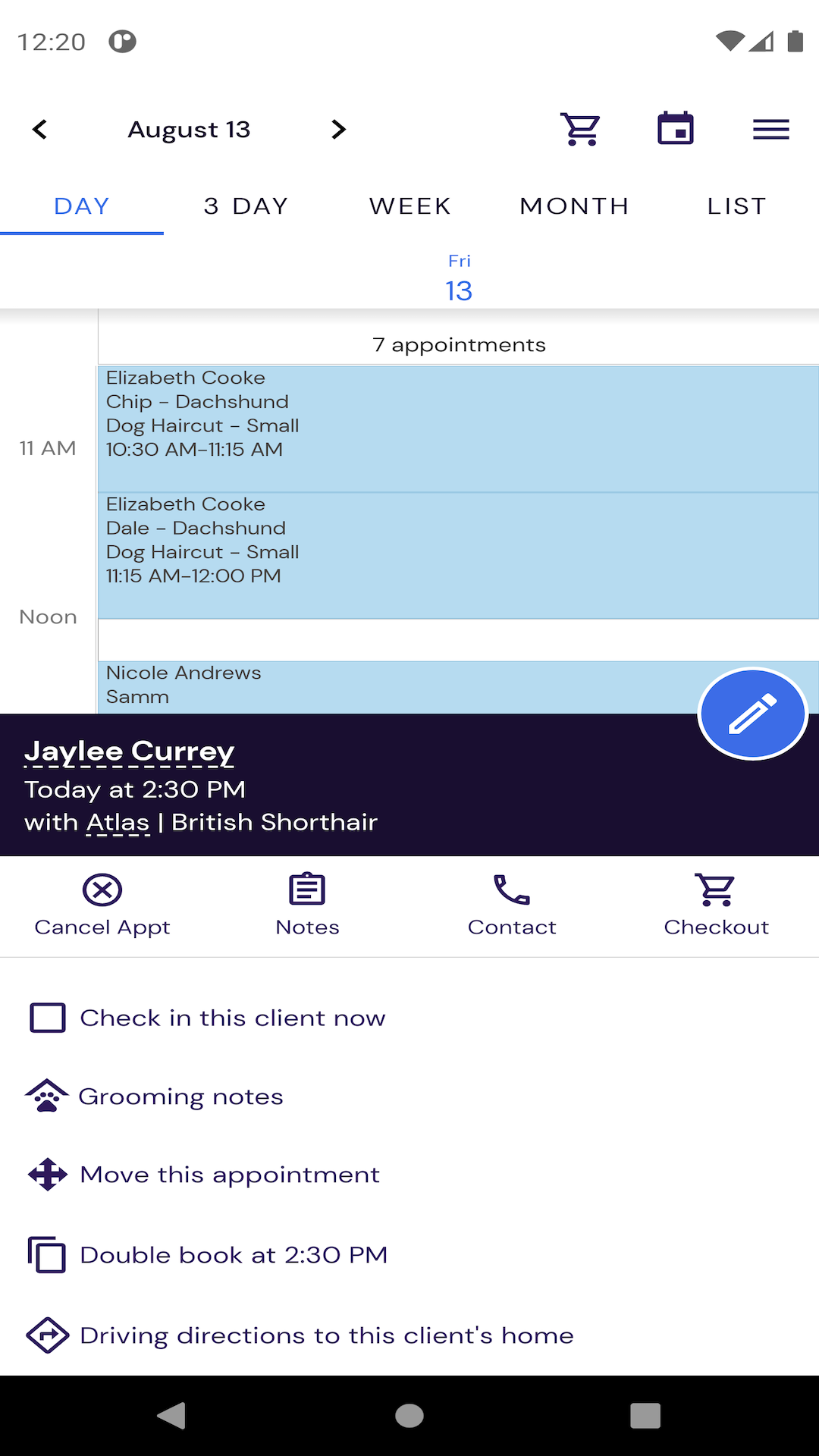The image size is (819, 1456).
Task: Switch to the WEEK view
Action: 409,206
